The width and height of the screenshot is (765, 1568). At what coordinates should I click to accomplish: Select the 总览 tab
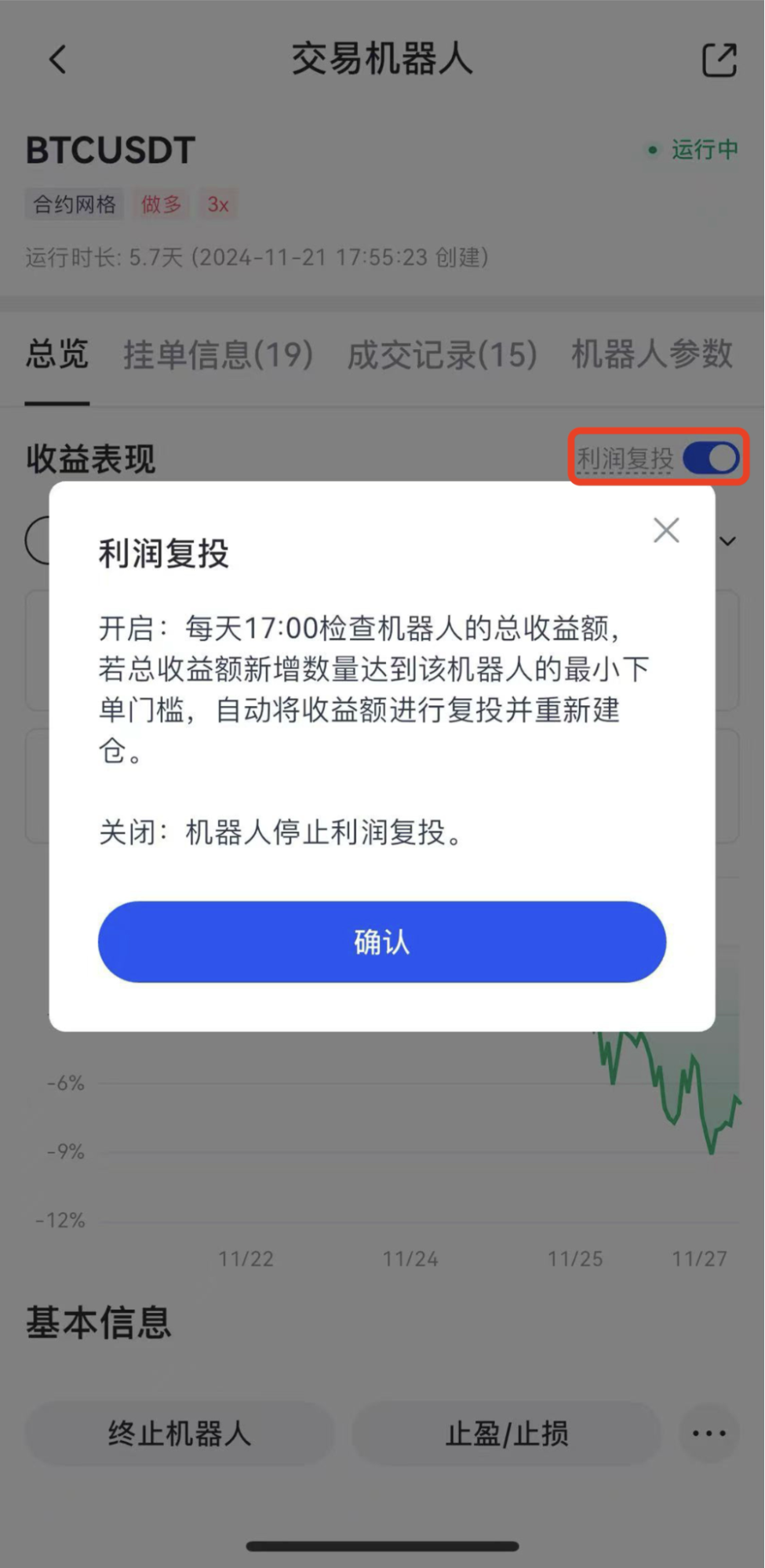[x=57, y=355]
